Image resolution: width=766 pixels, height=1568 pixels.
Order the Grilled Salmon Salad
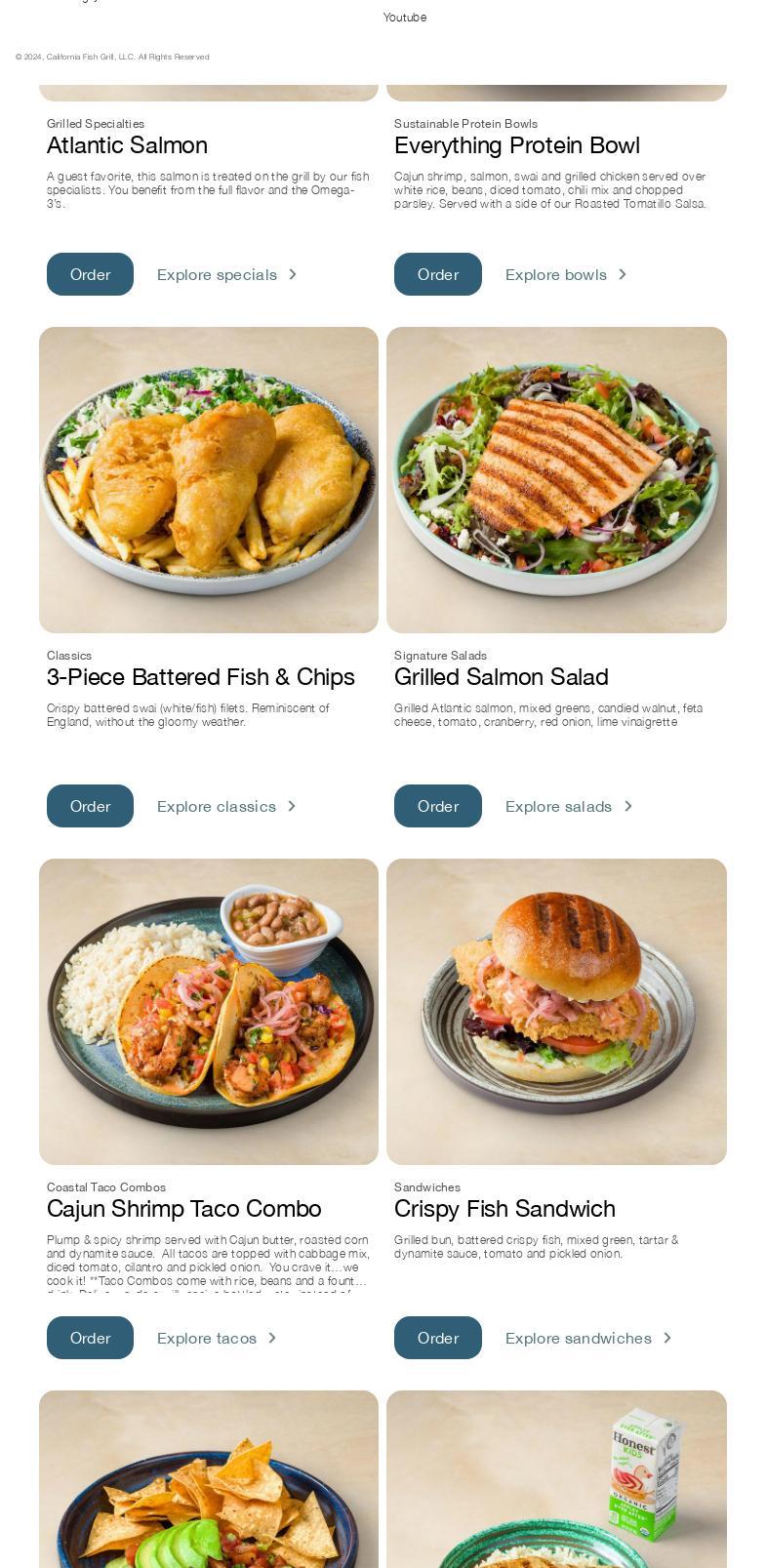(437, 806)
